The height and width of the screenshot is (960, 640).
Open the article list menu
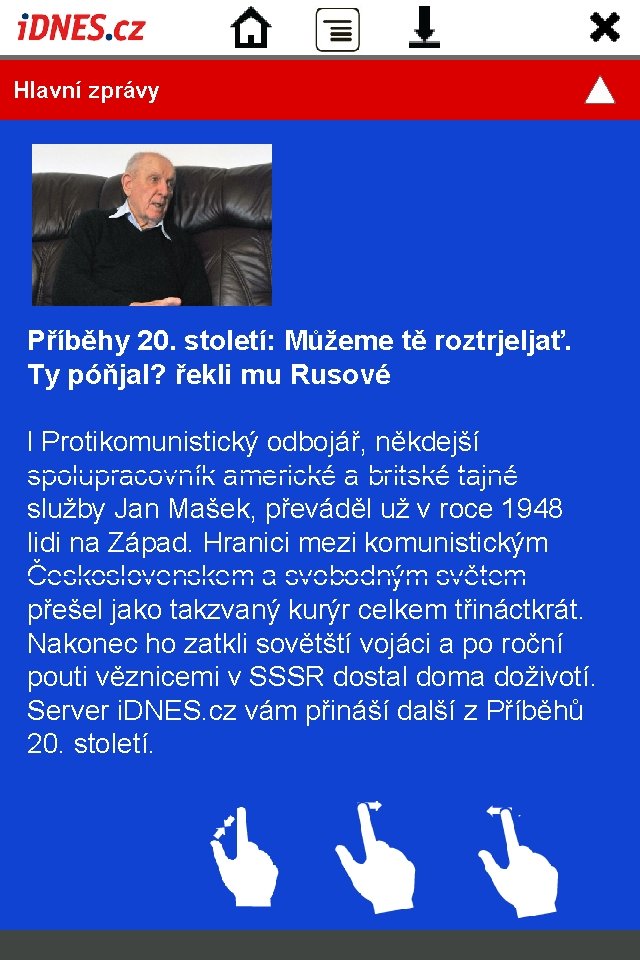[337, 29]
